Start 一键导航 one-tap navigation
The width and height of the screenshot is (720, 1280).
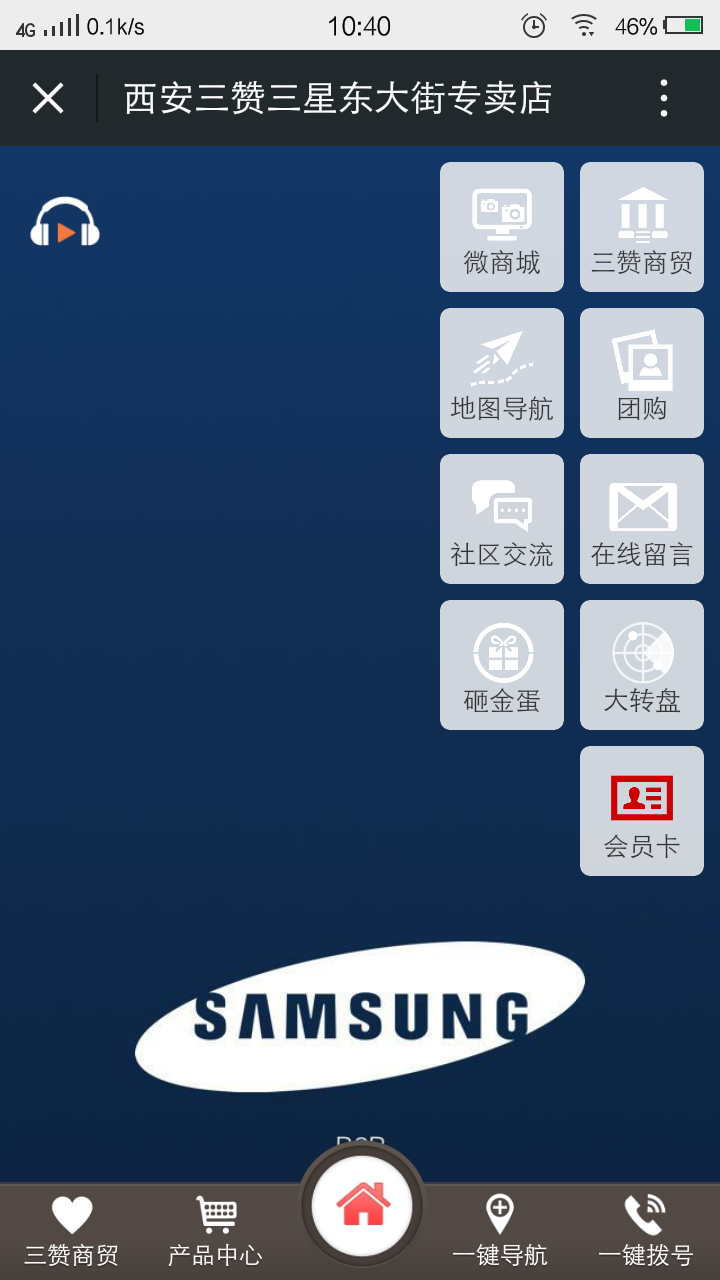click(500, 1232)
